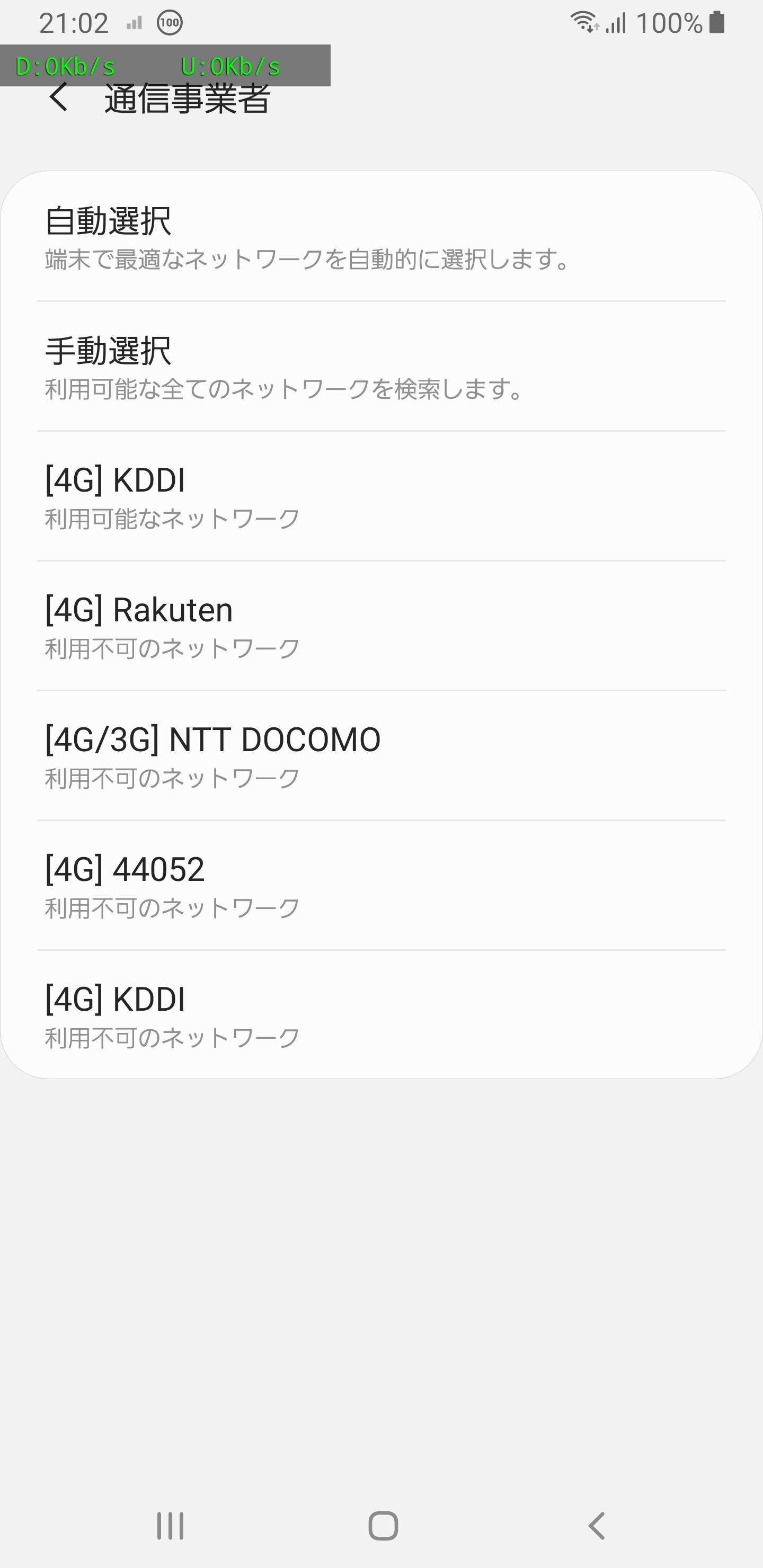Select the [4G] 44052 network
The image size is (763, 1568).
tap(381, 886)
